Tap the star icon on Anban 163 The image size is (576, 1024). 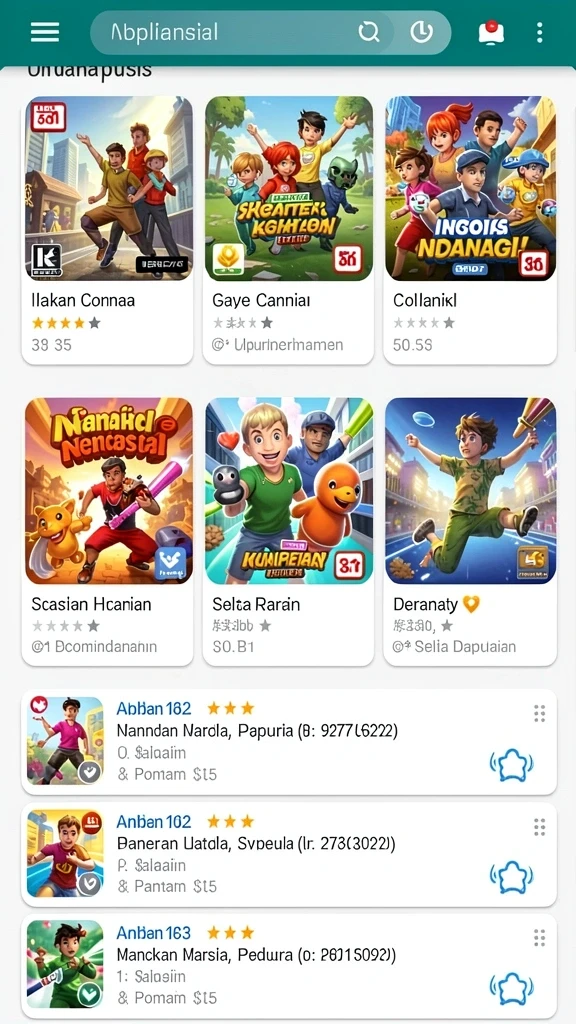point(511,989)
